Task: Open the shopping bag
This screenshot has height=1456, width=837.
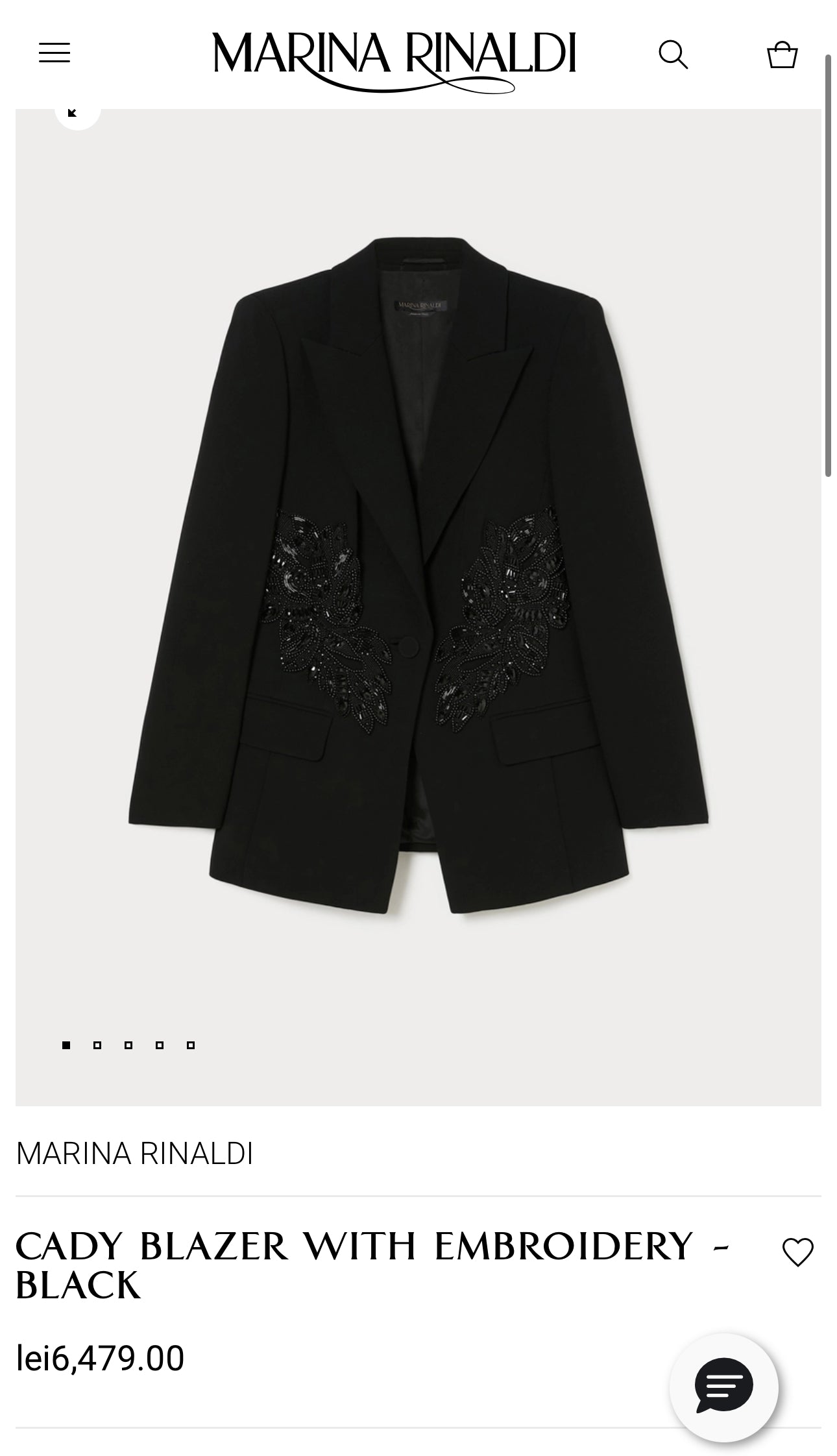Action: [x=782, y=55]
